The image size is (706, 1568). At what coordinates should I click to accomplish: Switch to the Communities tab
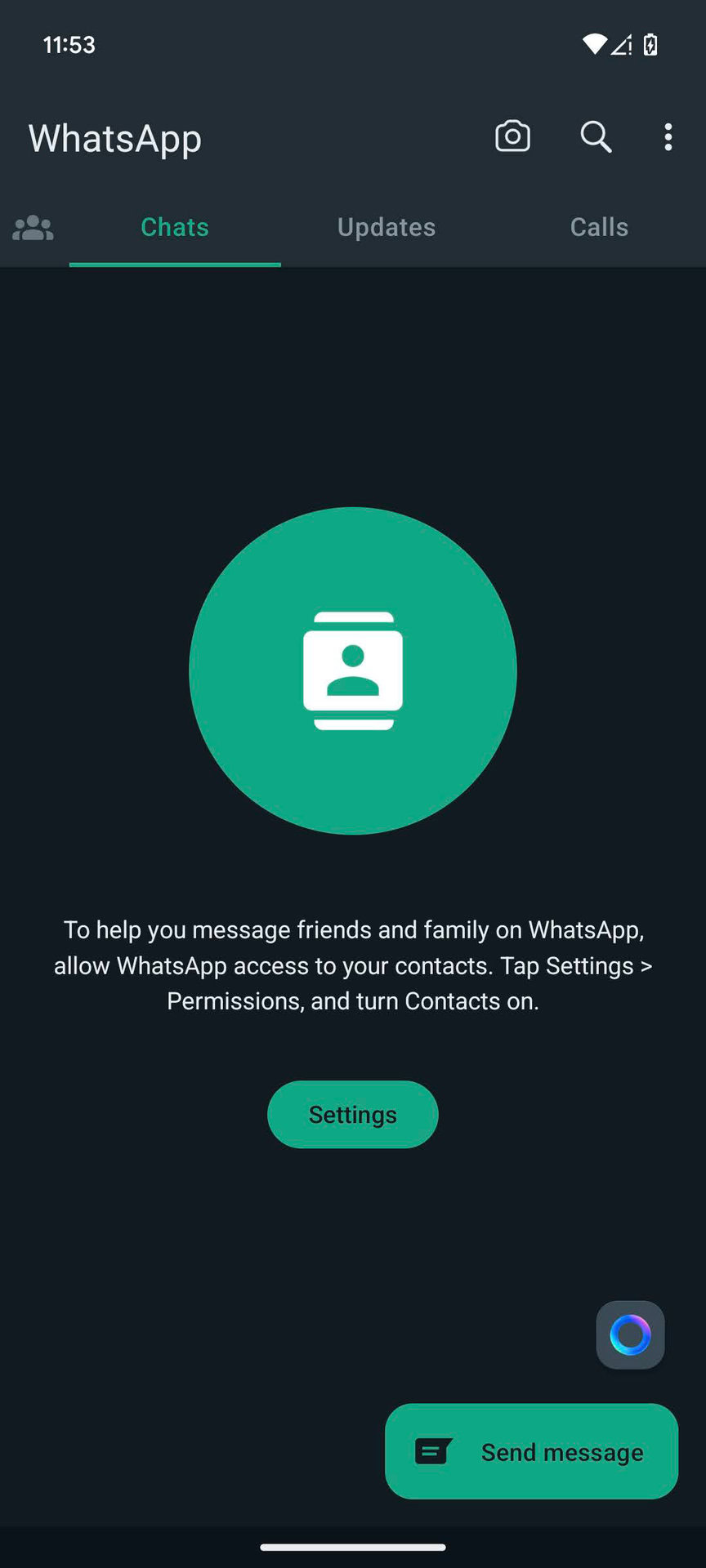[34, 228]
